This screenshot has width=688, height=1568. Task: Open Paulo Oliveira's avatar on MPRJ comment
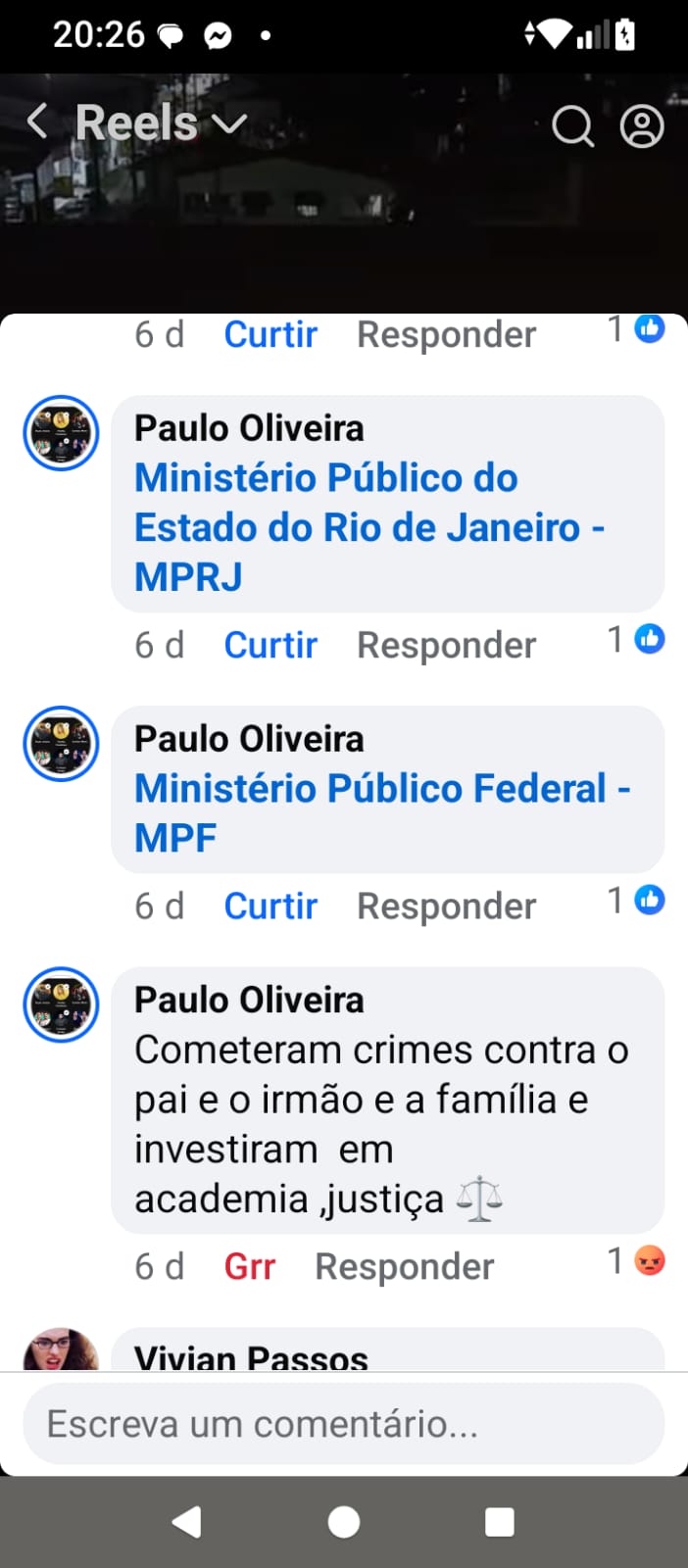click(x=61, y=433)
